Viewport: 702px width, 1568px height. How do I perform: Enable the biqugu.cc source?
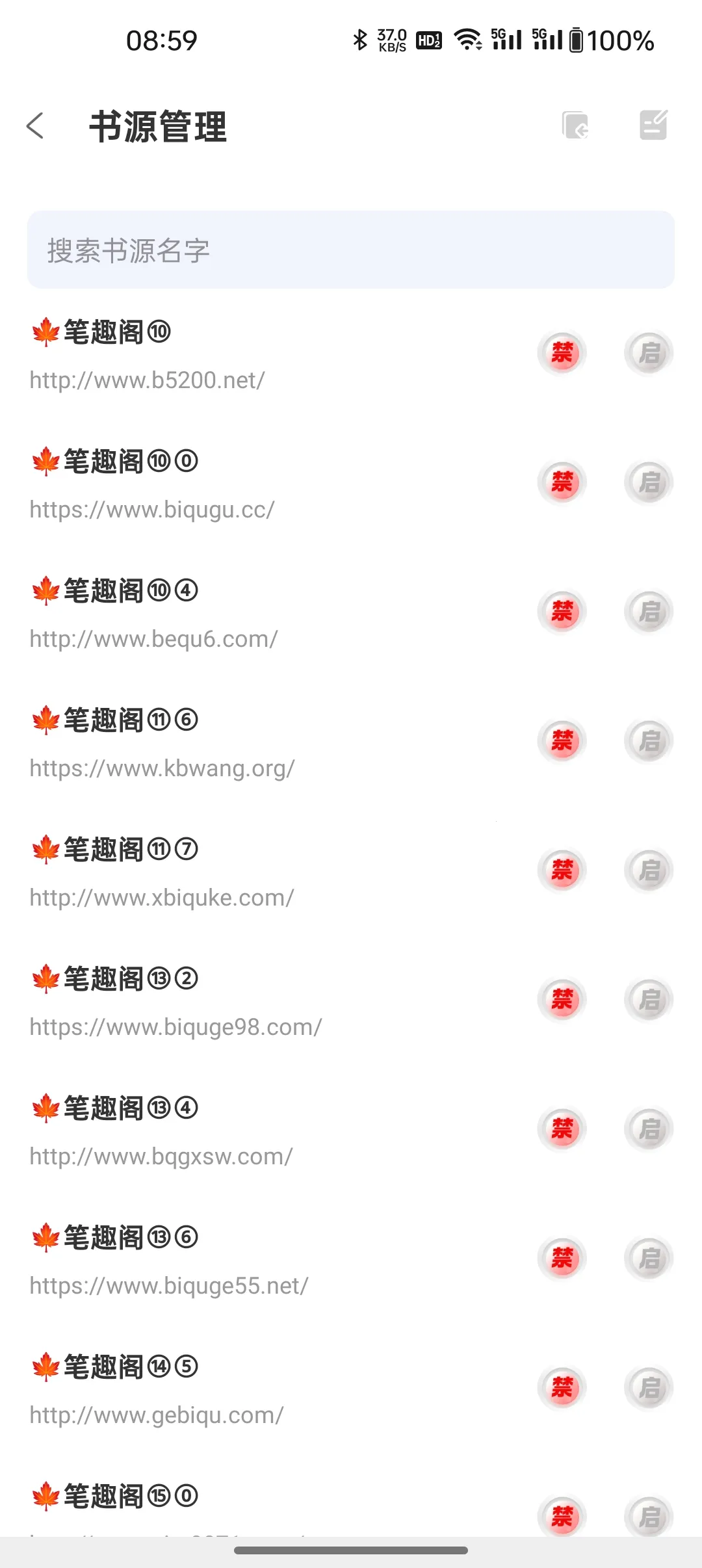pyautogui.click(x=649, y=482)
